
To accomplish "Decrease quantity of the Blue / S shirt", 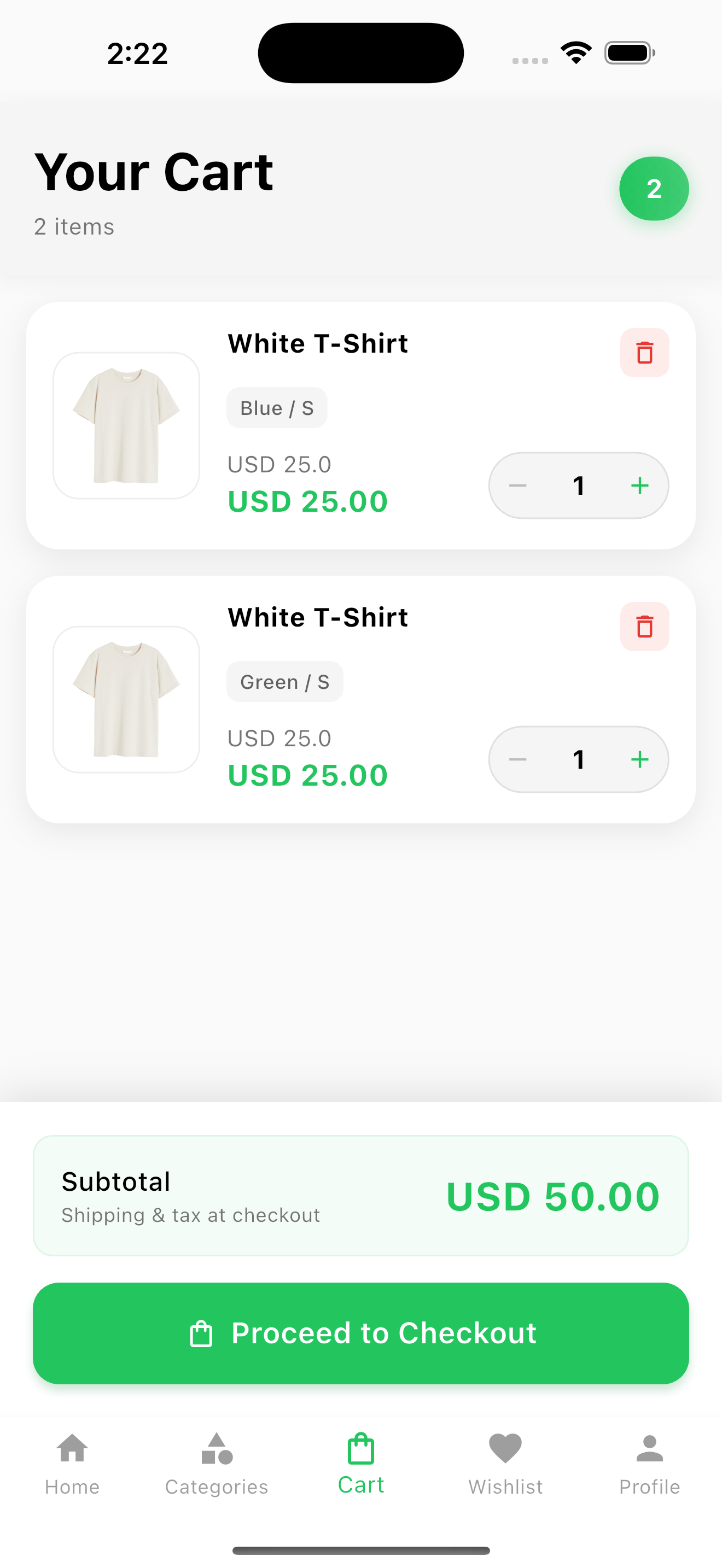I will 517,485.
